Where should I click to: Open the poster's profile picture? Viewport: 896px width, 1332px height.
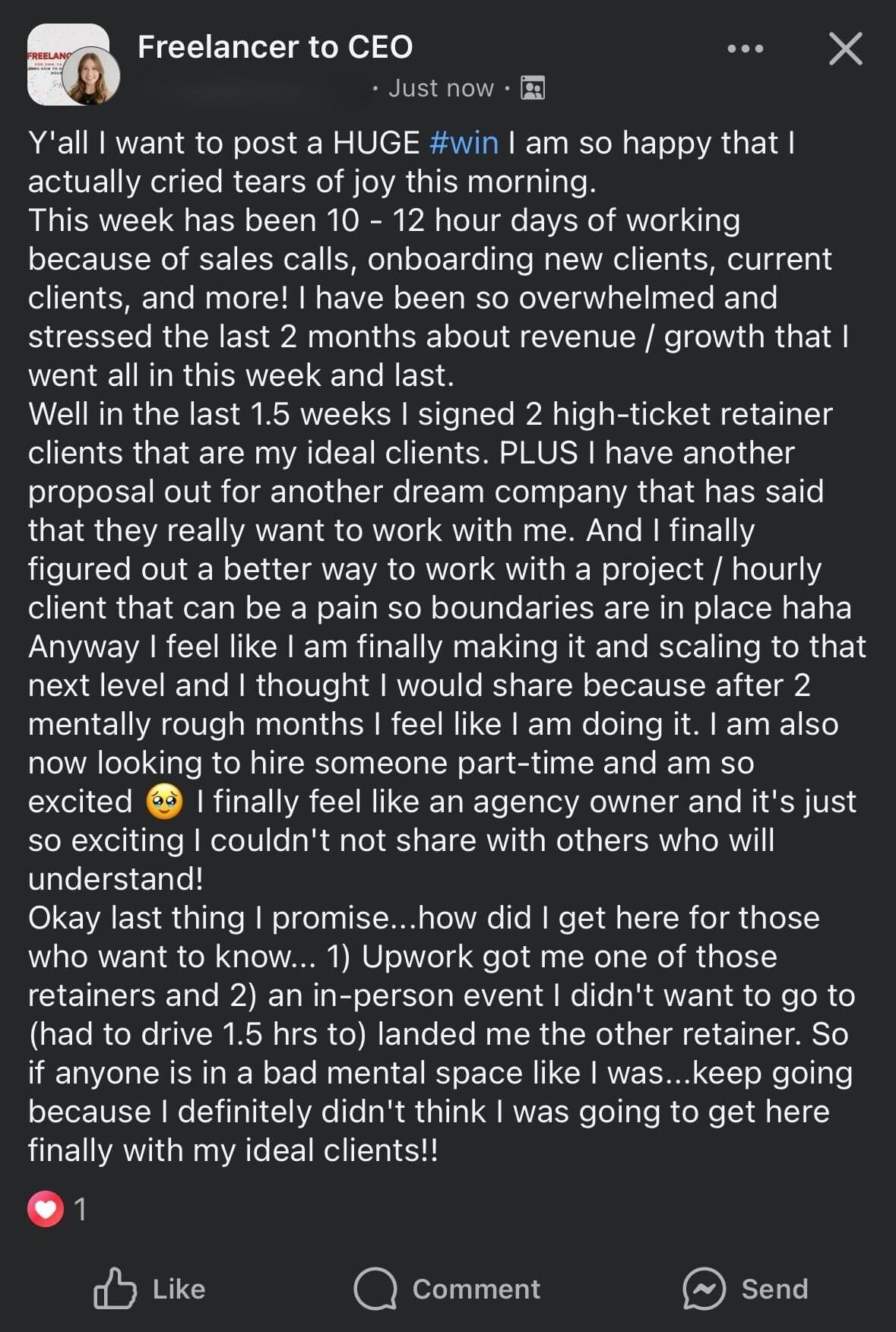click(91, 78)
